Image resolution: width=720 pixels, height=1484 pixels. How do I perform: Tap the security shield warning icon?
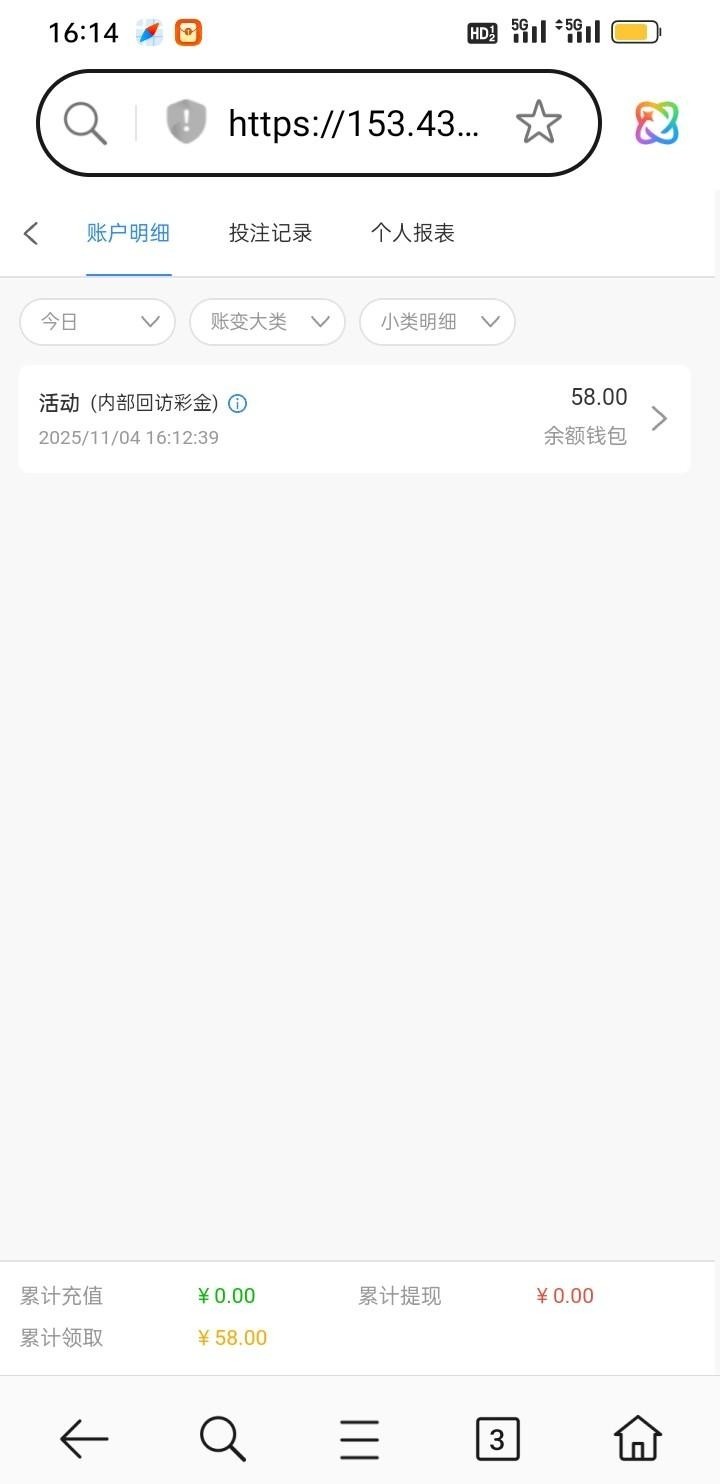click(x=186, y=123)
